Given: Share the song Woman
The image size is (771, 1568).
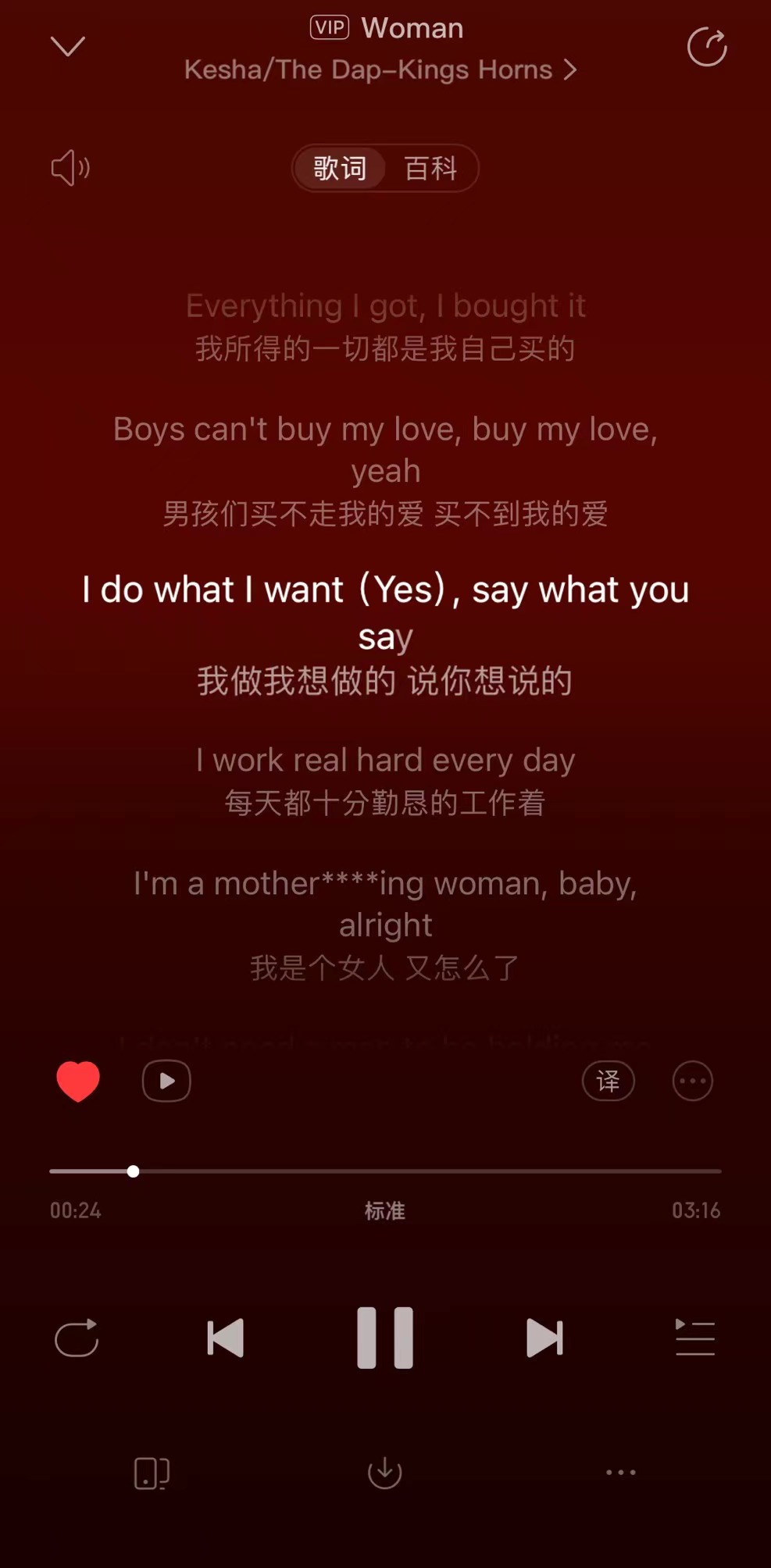Looking at the screenshot, I should tap(707, 47).
